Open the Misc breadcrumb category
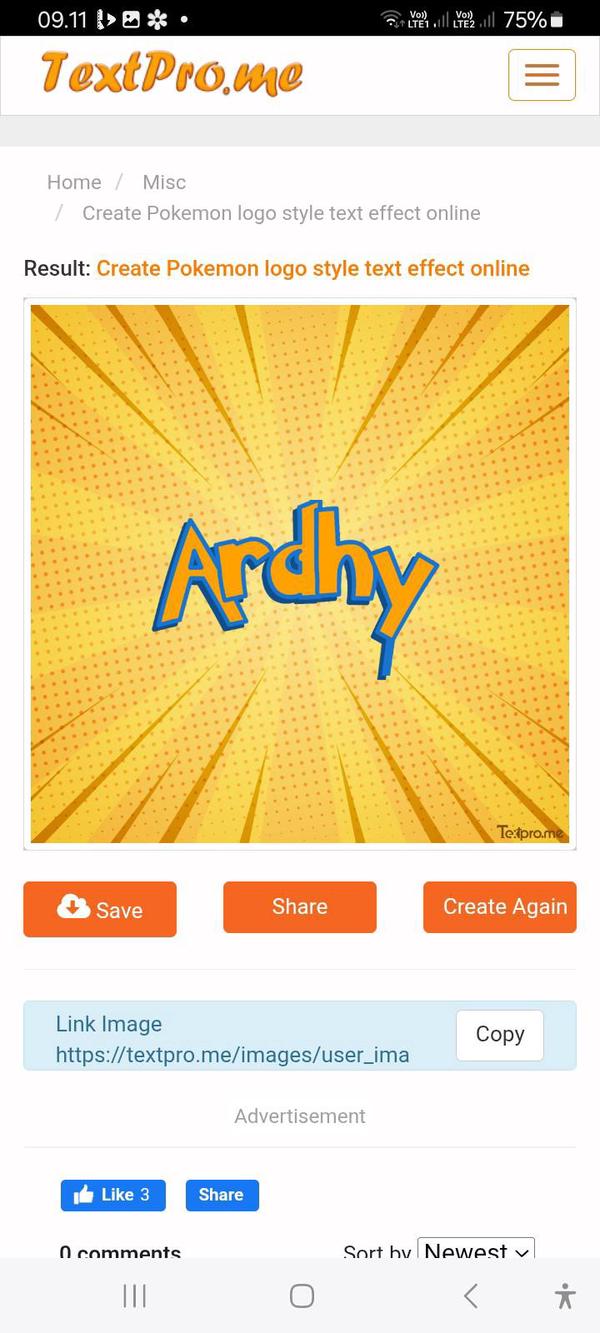This screenshot has height=1333, width=600. tap(164, 182)
